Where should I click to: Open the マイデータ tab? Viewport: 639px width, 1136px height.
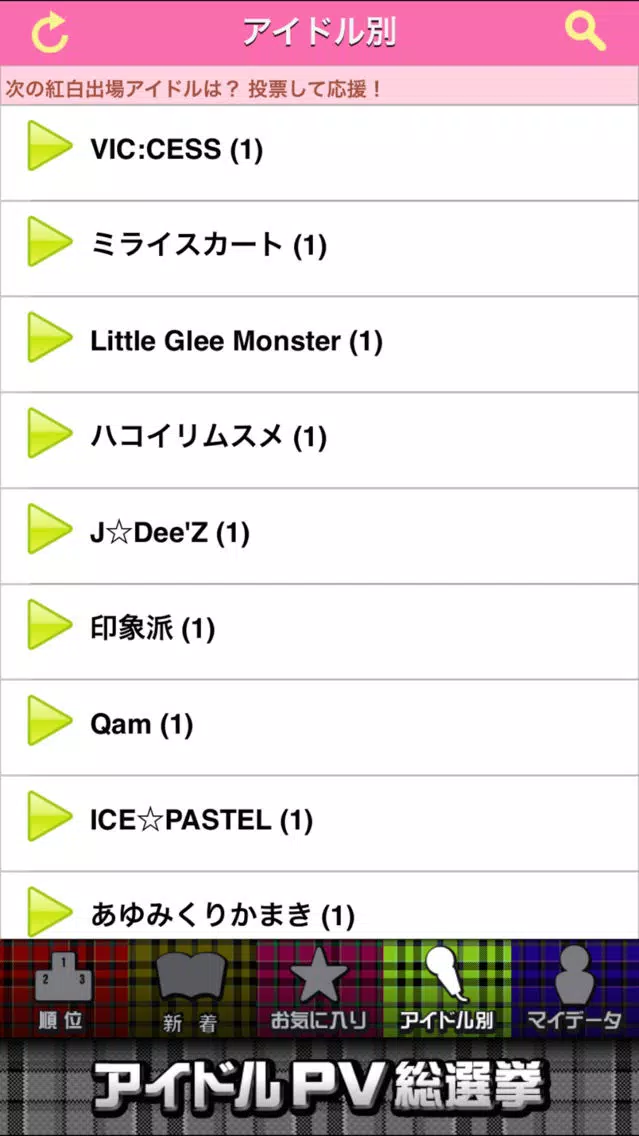click(x=575, y=989)
